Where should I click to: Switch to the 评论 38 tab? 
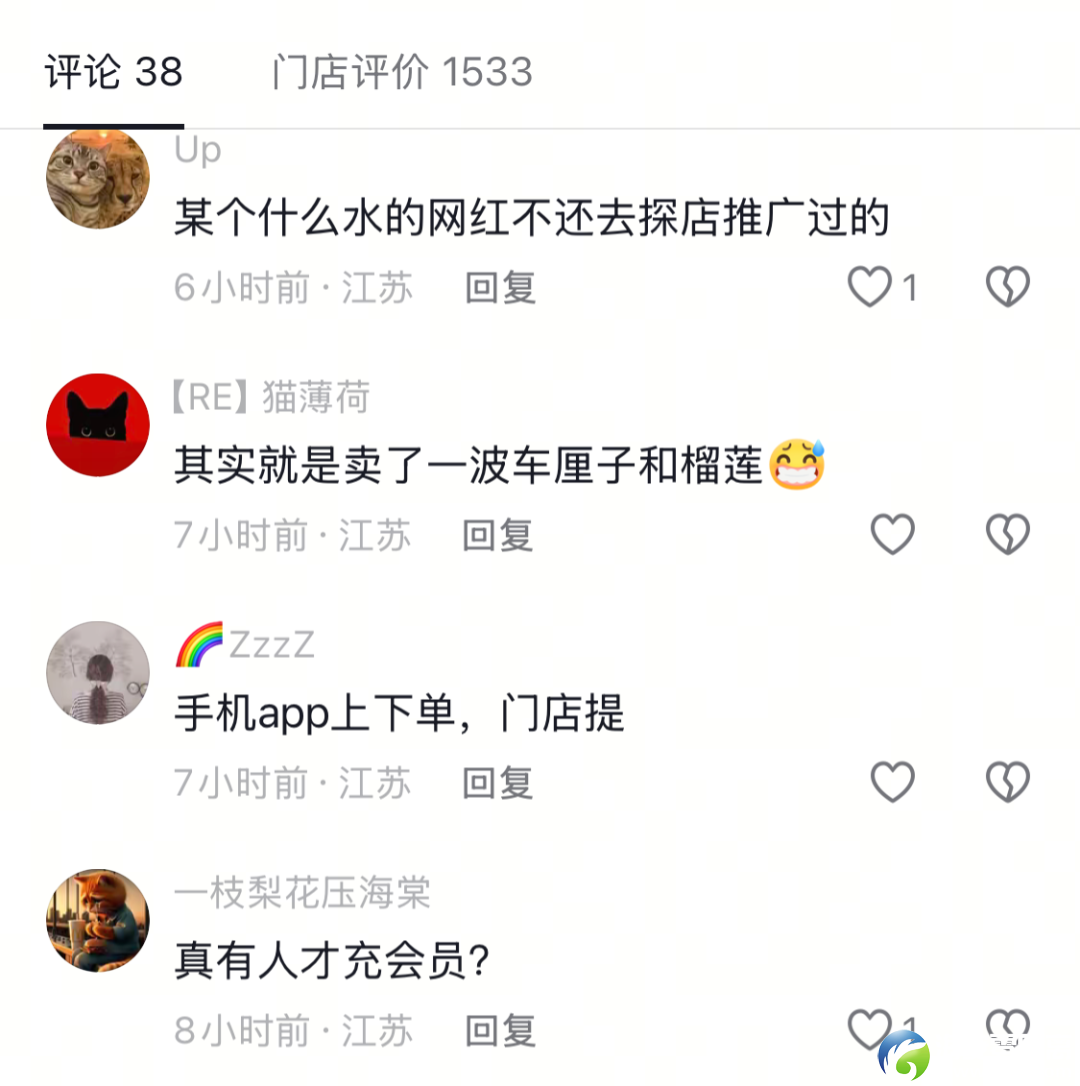point(113,73)
